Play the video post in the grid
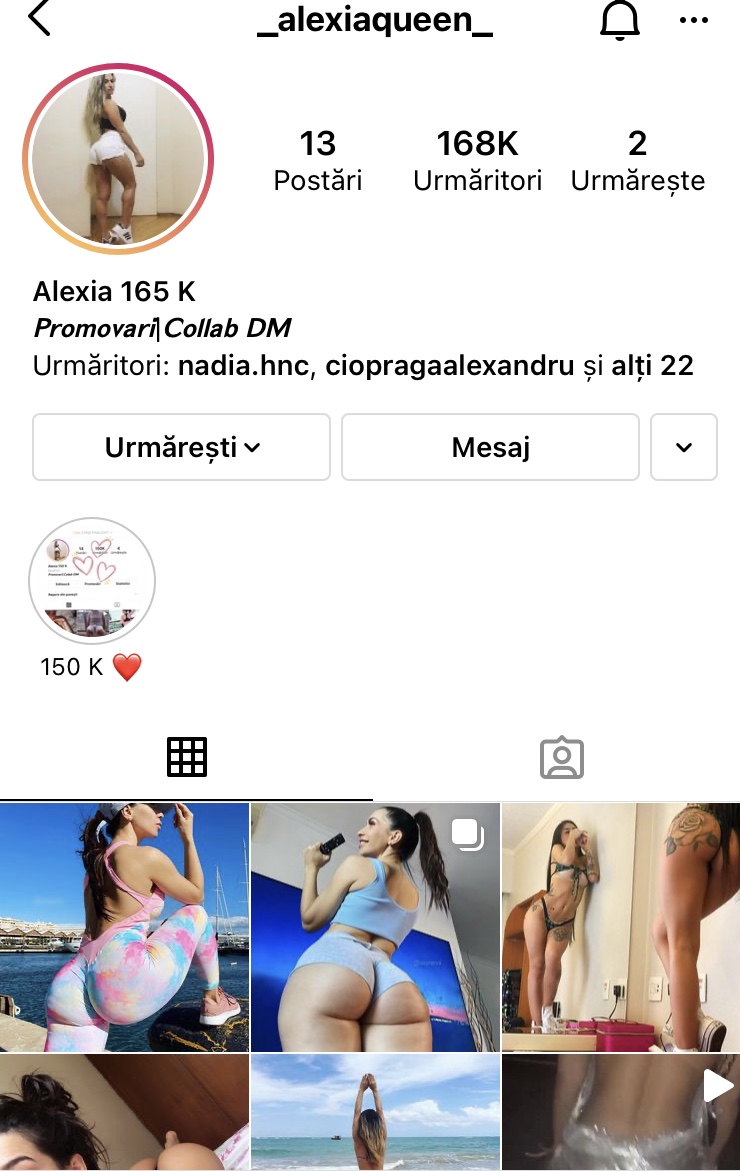Viewport: 740px width, 1171px height. coord(621,1112)
